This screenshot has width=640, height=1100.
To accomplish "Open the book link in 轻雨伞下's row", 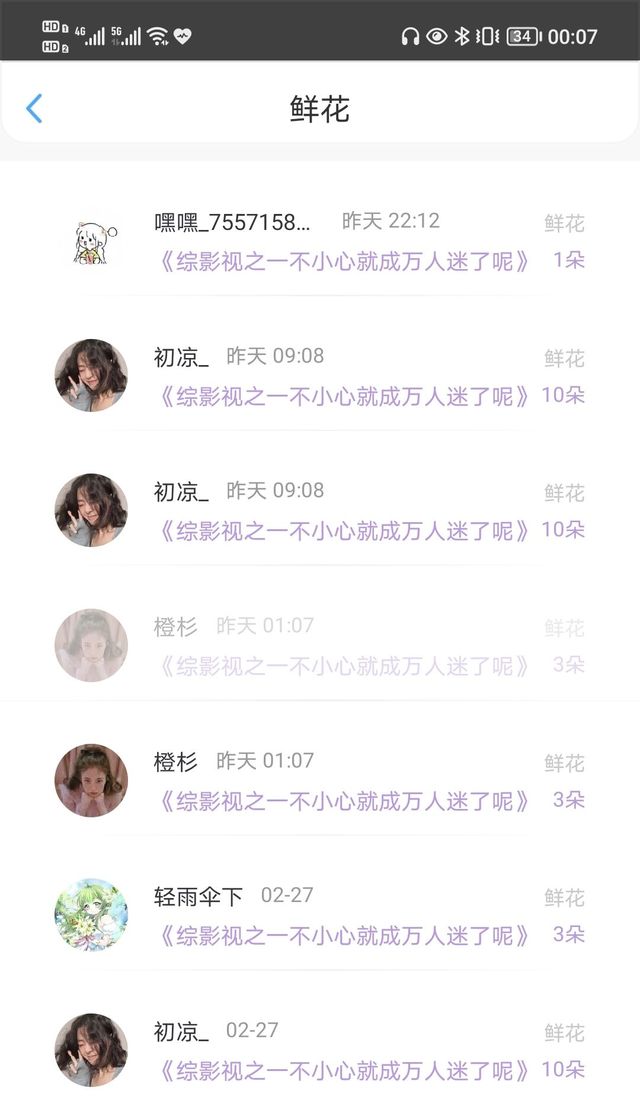I will coord(345,935).
